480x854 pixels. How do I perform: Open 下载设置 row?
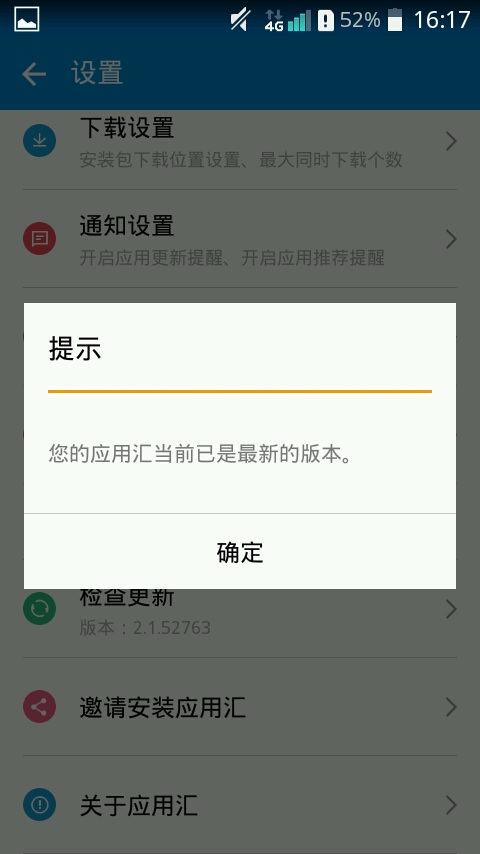click(x=240, y=143)
